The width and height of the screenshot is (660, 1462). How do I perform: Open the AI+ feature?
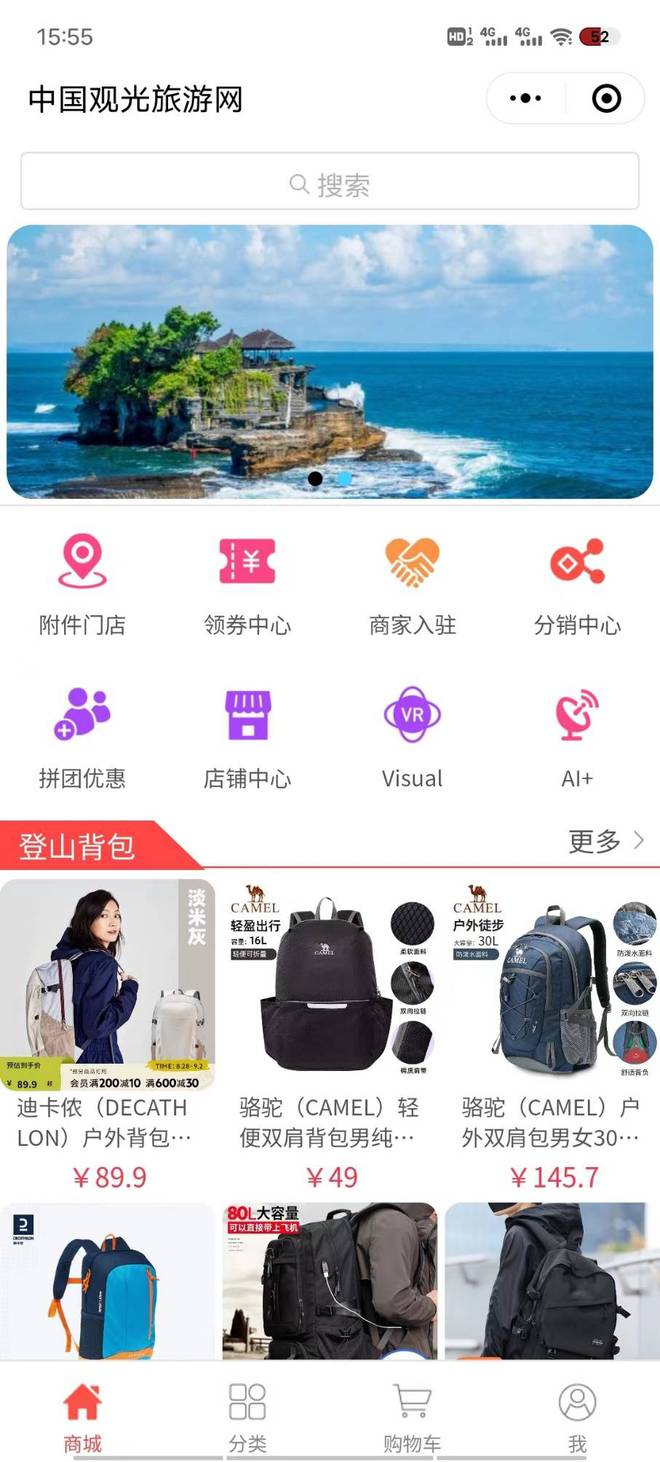tap(577, 738)
